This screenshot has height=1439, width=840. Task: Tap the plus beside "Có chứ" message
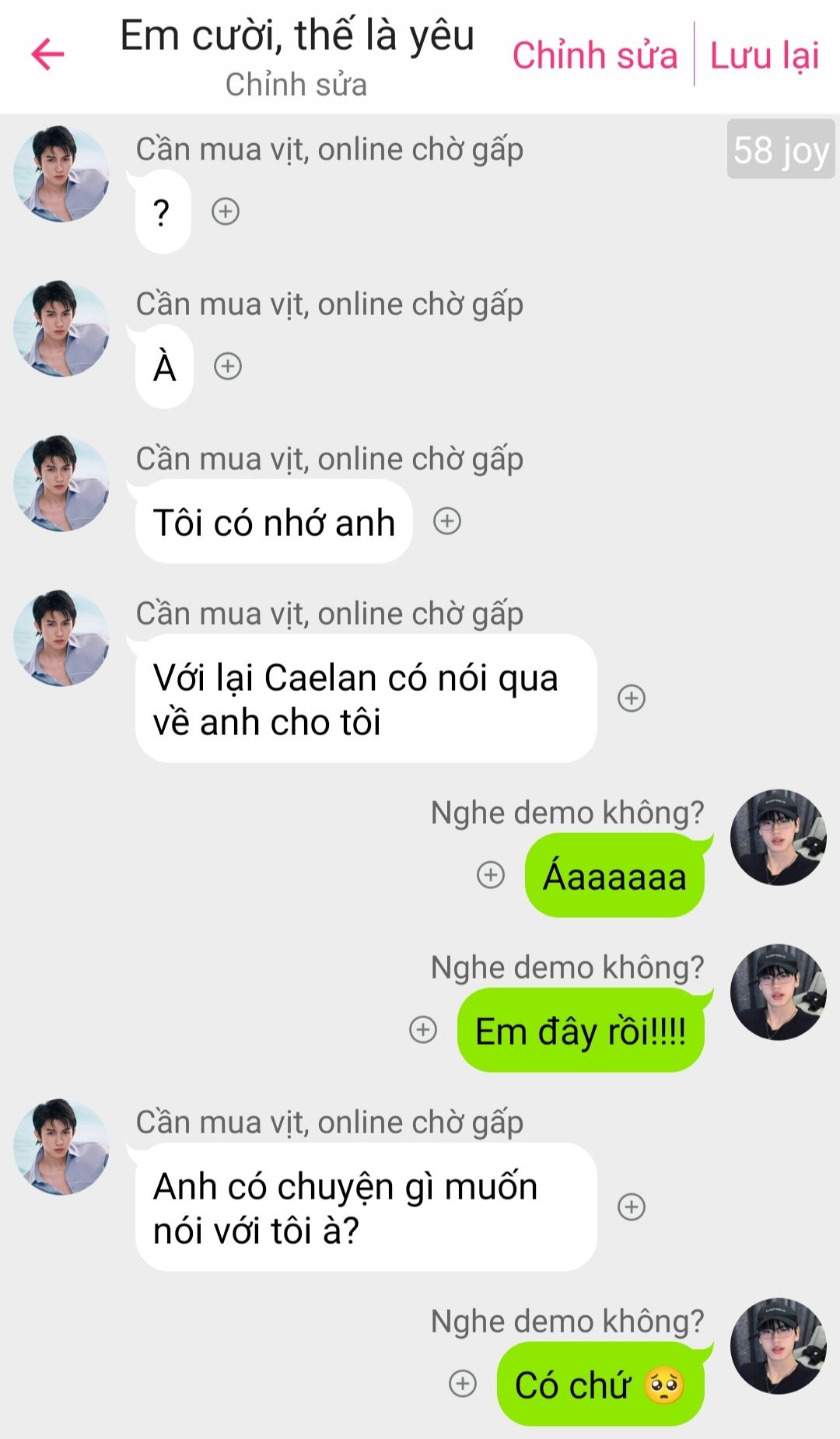pyautogui.click(x=463, y=1384)
